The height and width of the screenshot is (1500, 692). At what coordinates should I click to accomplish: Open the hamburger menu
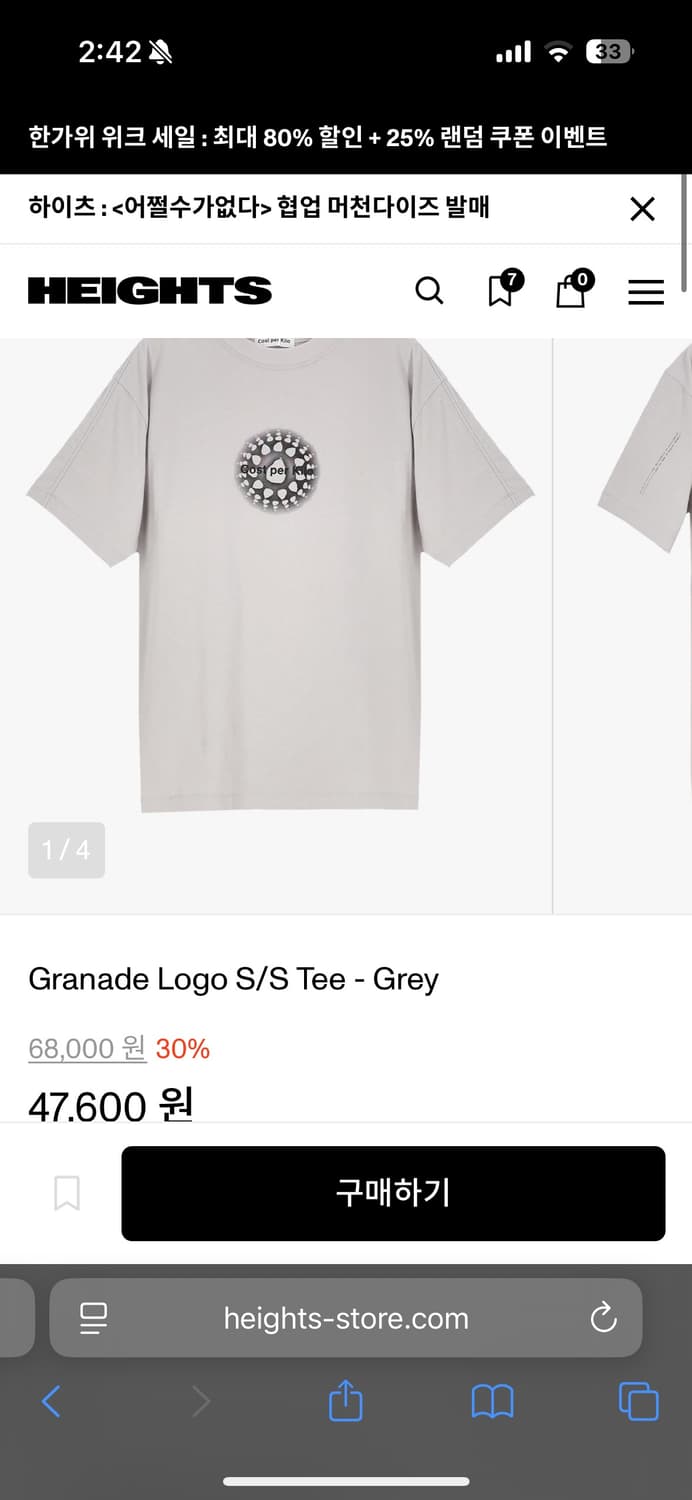tap(646, 291)
